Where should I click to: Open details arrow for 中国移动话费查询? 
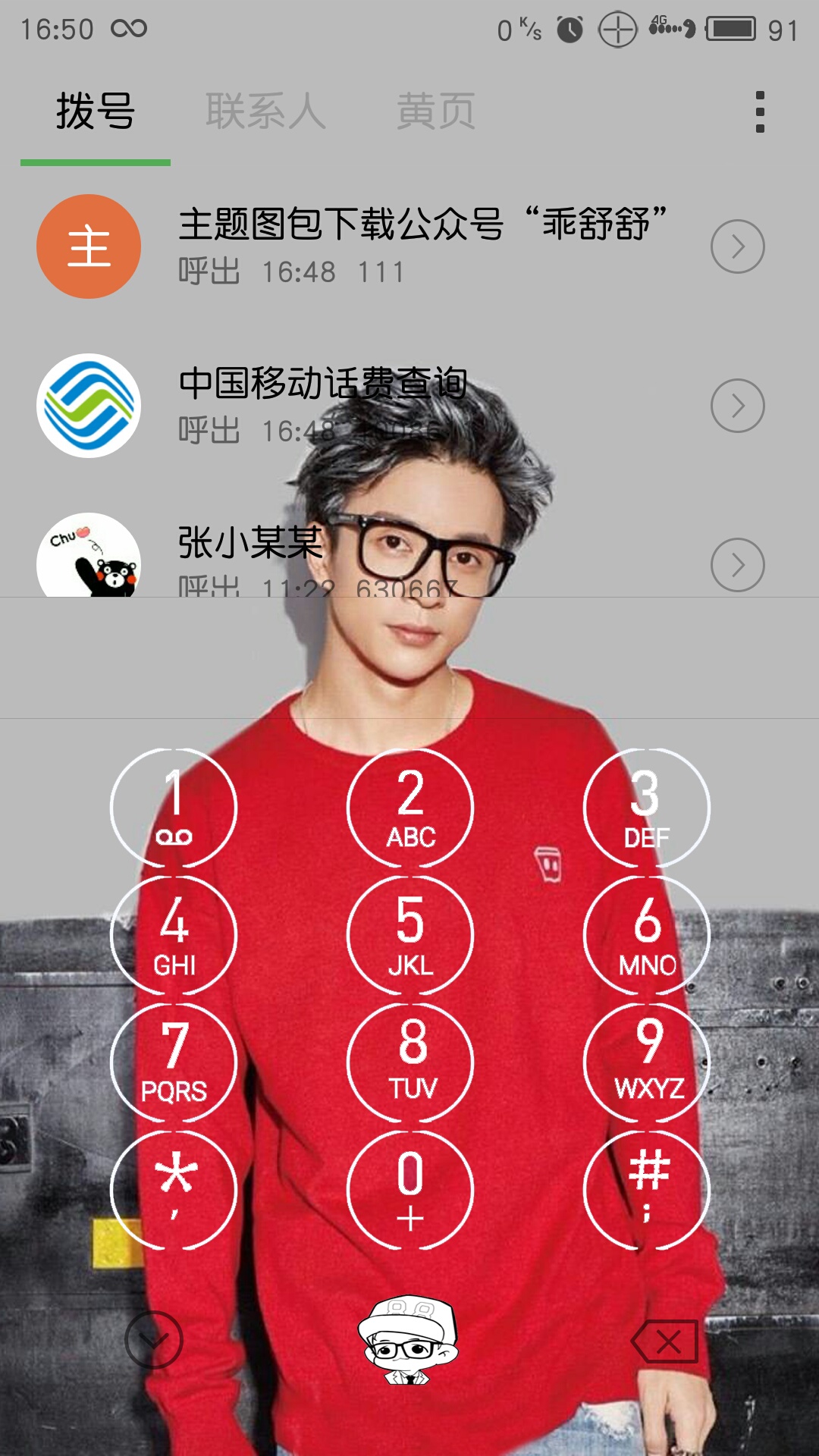point(737,406)
